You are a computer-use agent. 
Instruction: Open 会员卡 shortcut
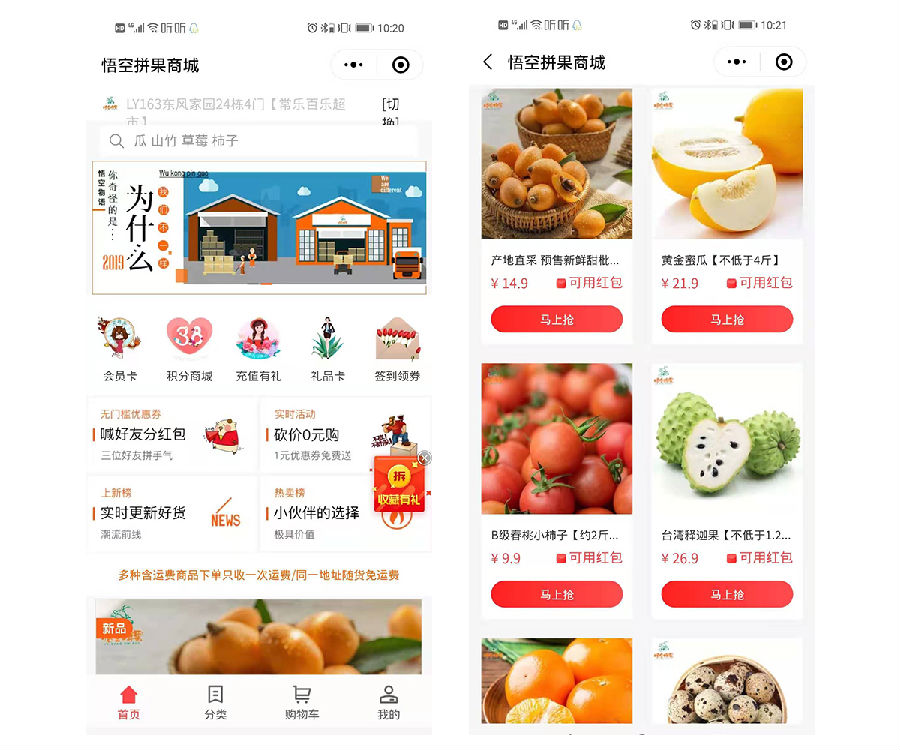point(119,349)
